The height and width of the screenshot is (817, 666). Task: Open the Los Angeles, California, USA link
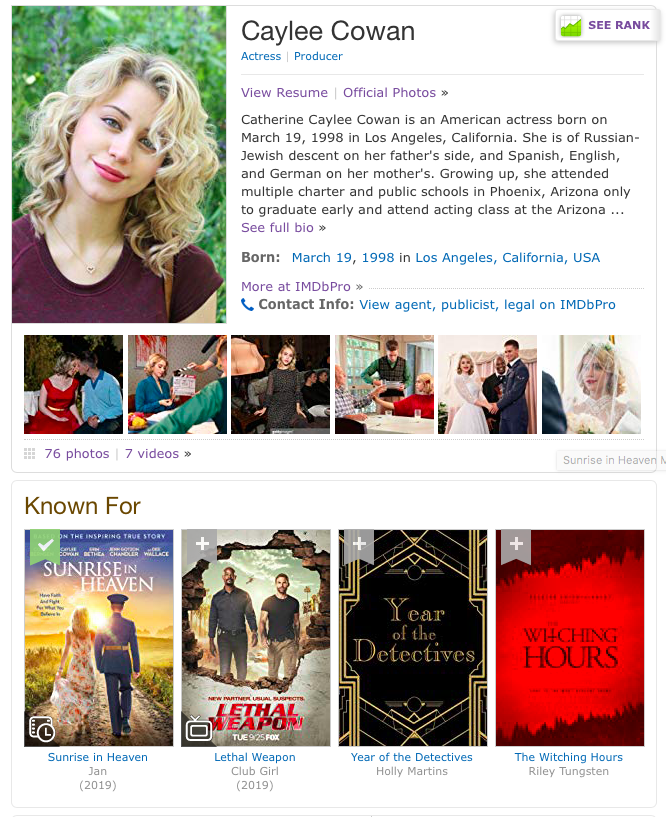(x=507, y=257)
